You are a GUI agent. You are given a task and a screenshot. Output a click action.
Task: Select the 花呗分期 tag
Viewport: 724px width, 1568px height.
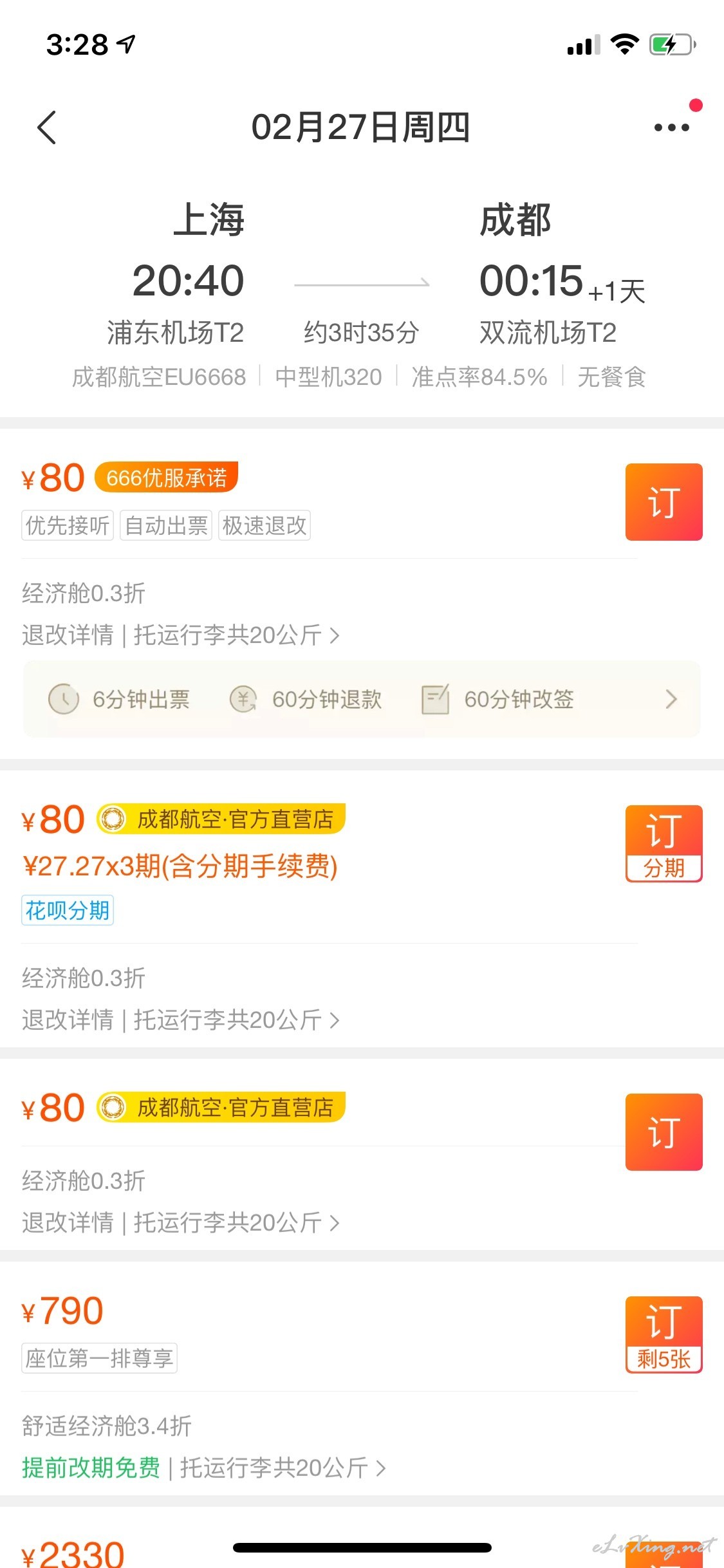(68, 910)
